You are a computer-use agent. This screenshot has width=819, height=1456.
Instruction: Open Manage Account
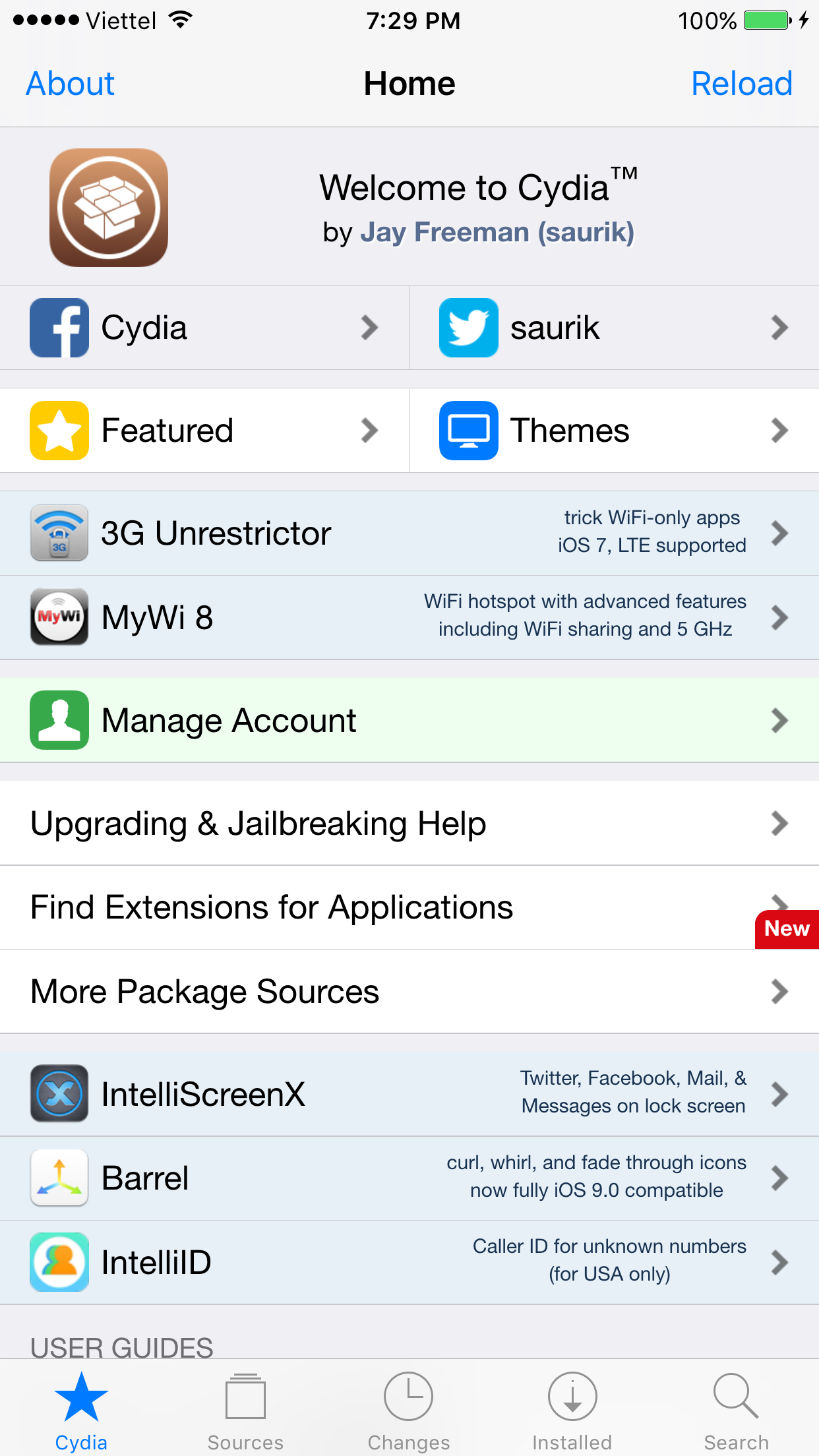pyautogui.click(x=409, y=721)
